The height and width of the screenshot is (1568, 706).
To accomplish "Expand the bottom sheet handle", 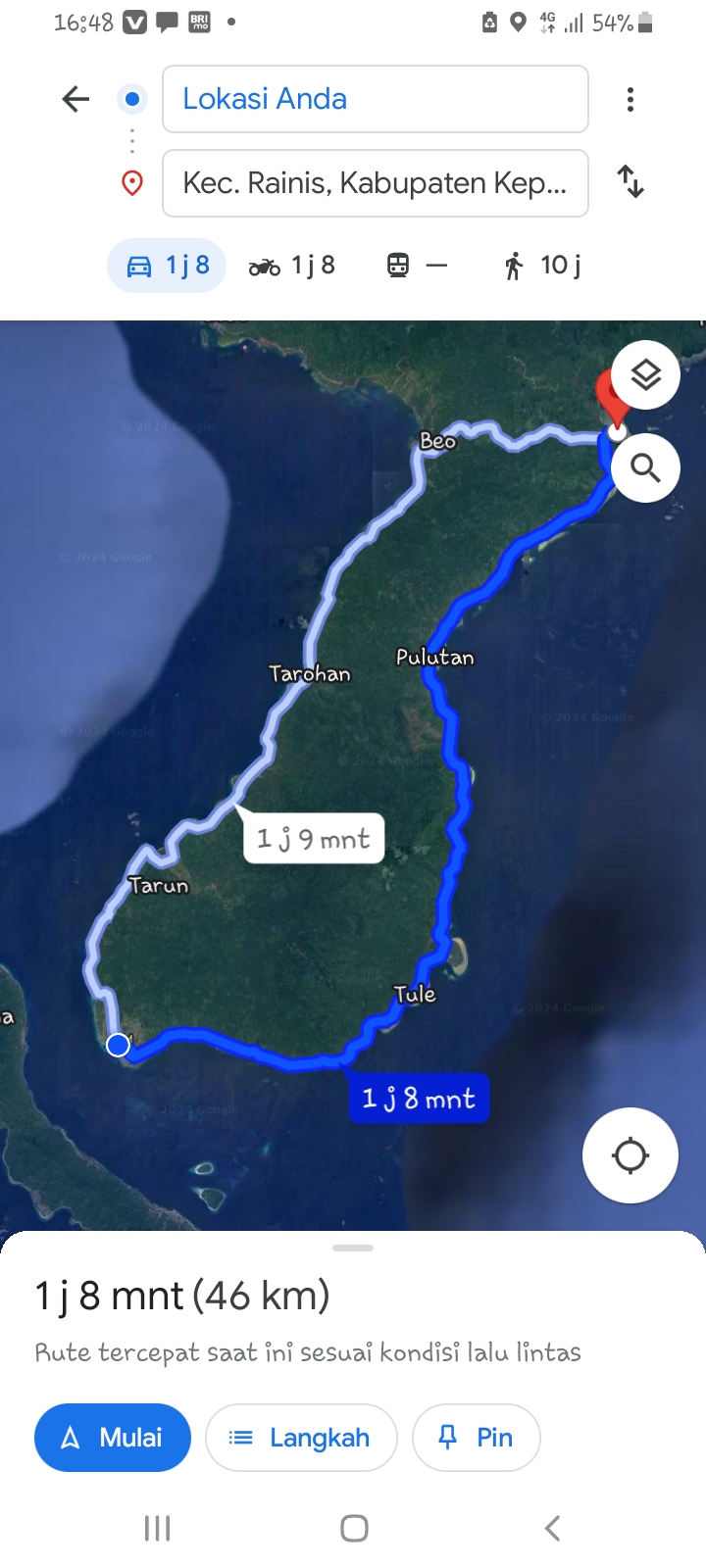I will [353, 1249].
